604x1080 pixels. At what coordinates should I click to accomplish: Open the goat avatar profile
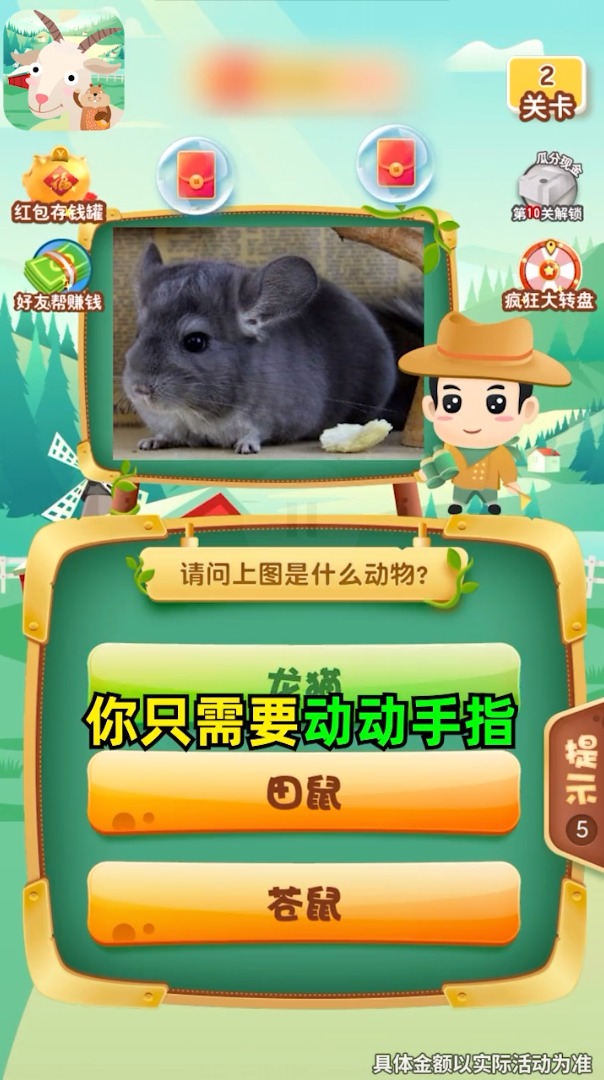pos(64,70)
